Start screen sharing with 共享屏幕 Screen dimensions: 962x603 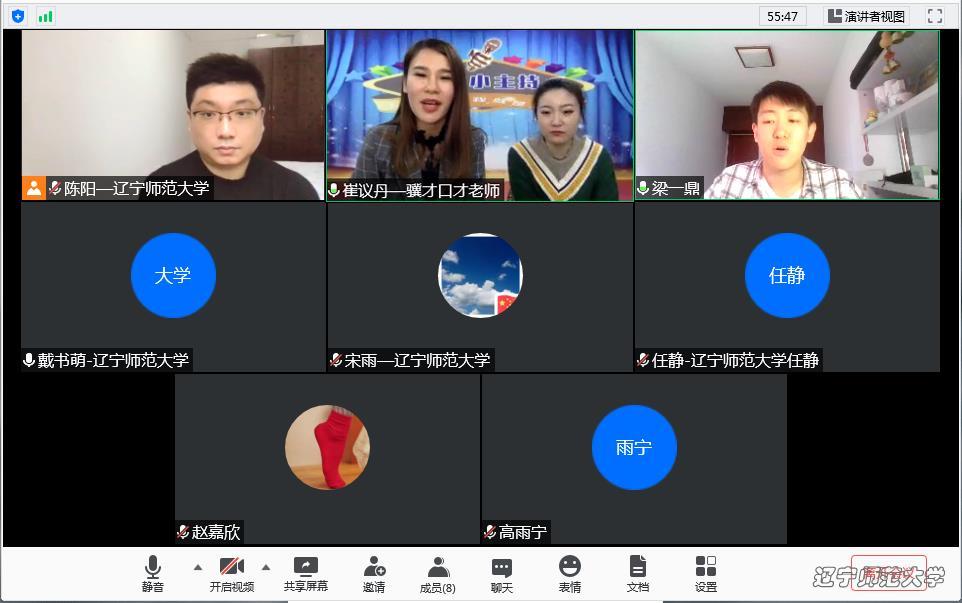305,573
